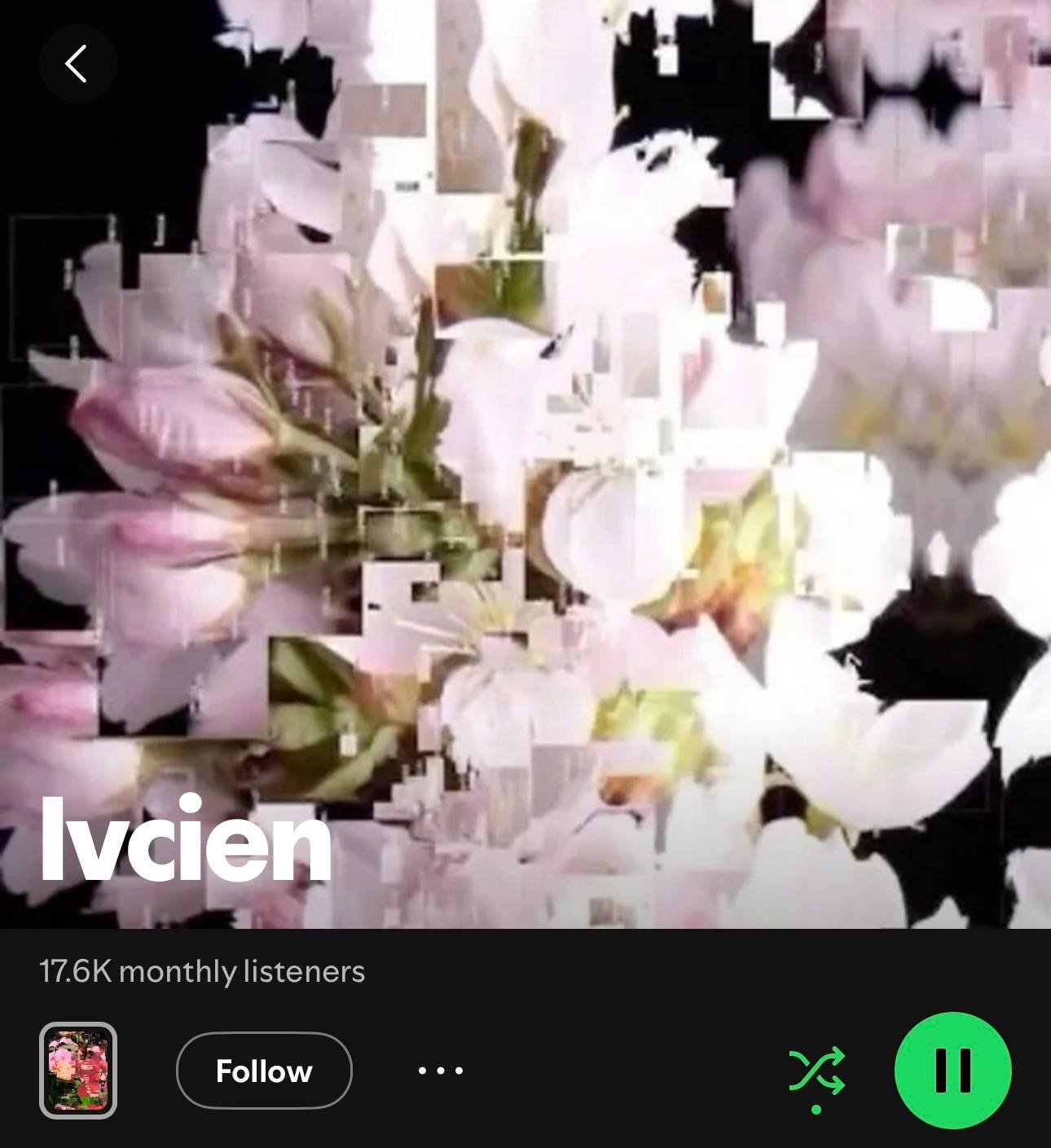Viewport: 1051px width, 1148px height.
Task: Open the three-dot more options menu
Action: pos(441,1071)
